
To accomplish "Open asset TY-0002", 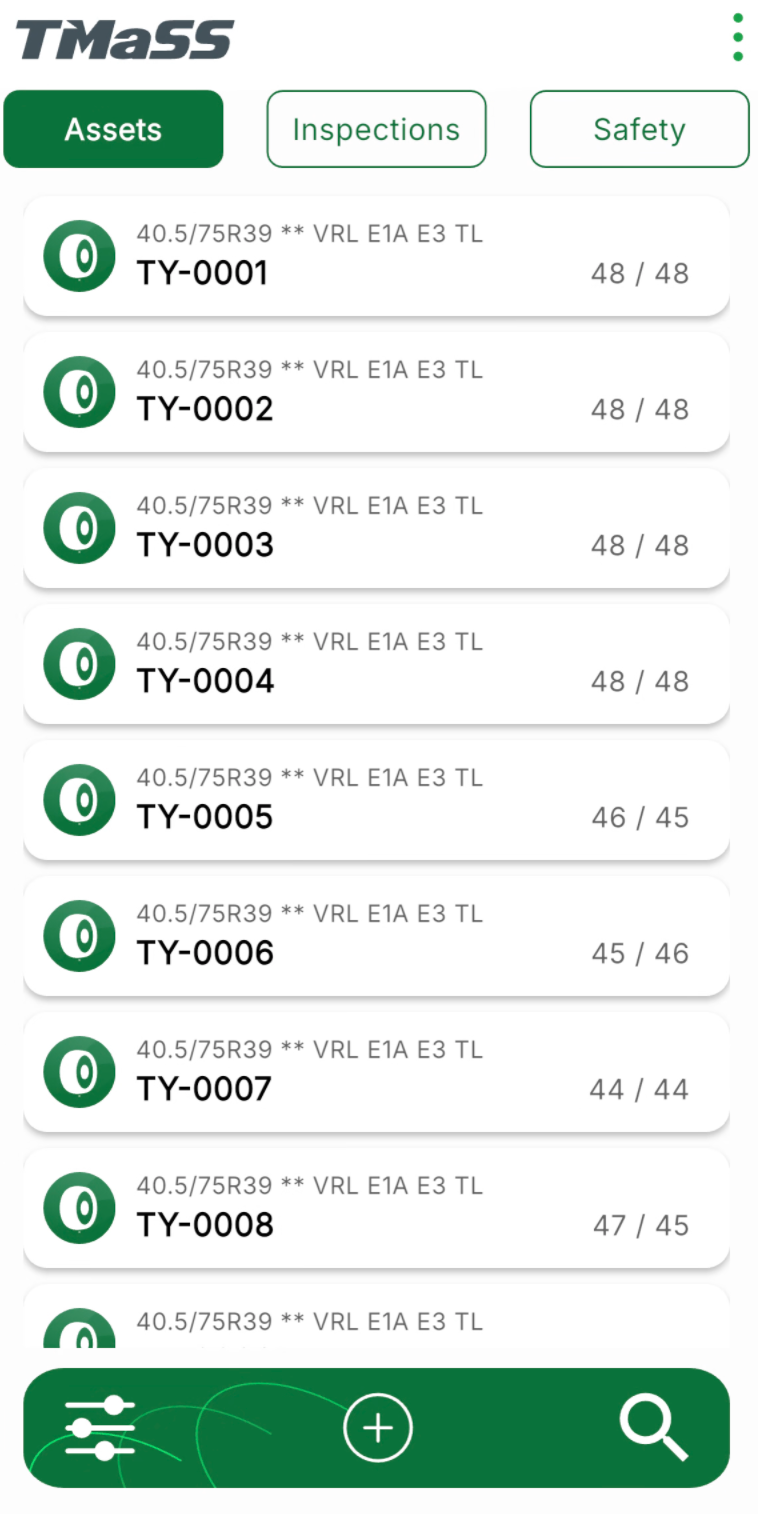I will [376, 392].
